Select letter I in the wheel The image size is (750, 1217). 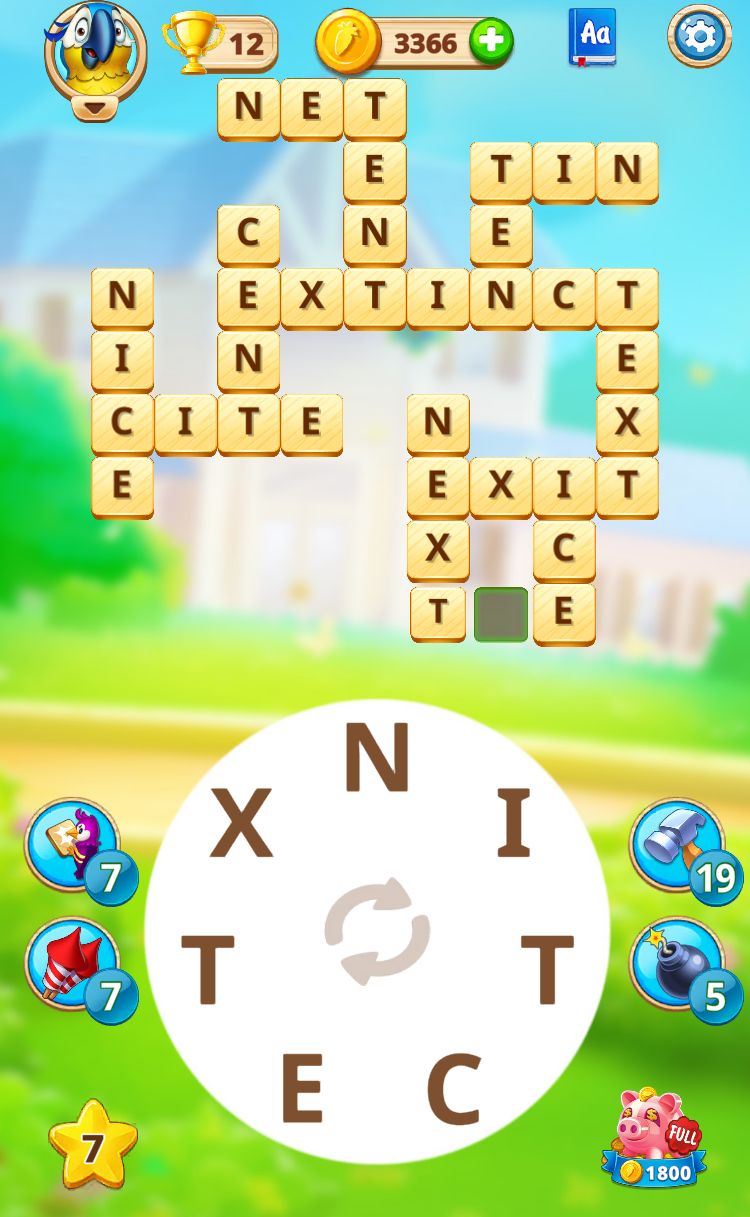[x=513, y=823]
